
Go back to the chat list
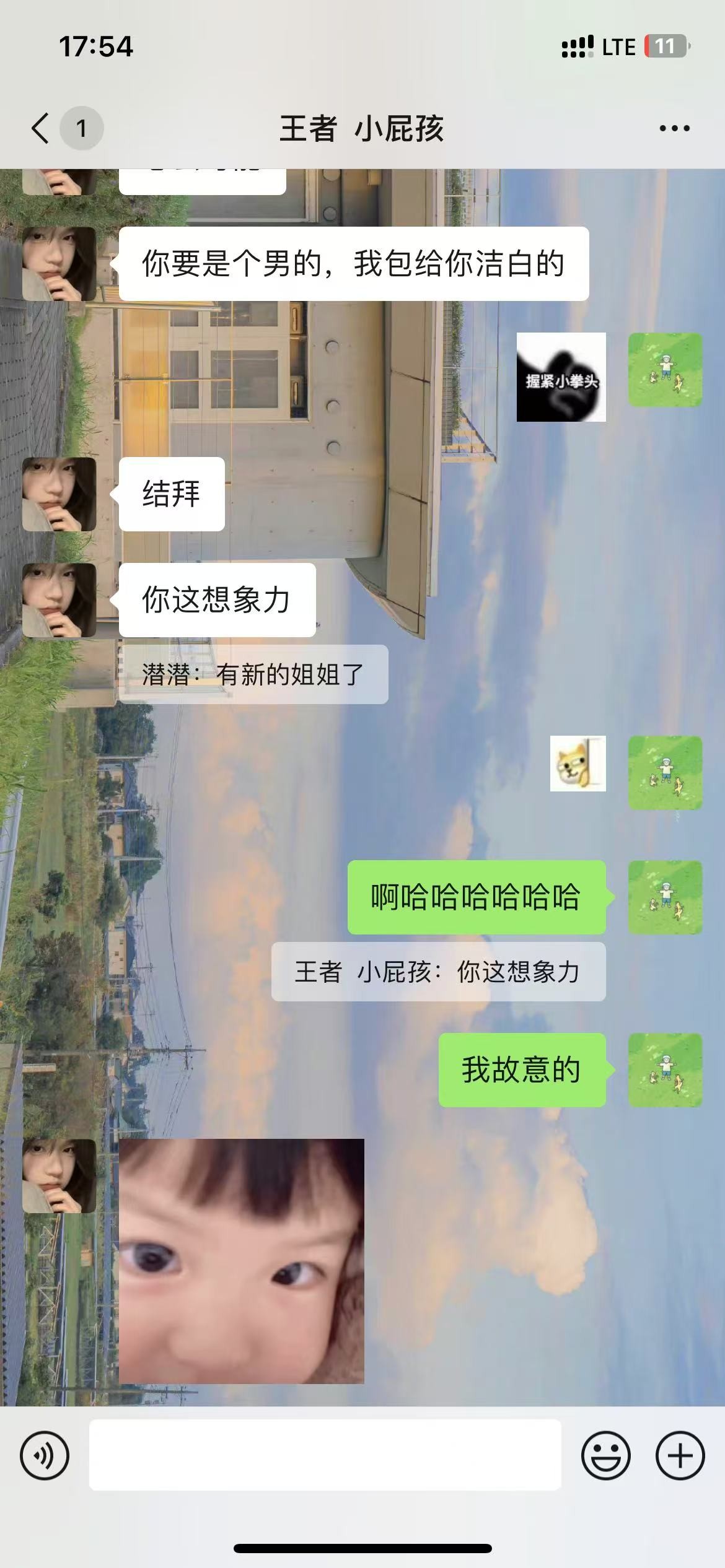(41, 128)
